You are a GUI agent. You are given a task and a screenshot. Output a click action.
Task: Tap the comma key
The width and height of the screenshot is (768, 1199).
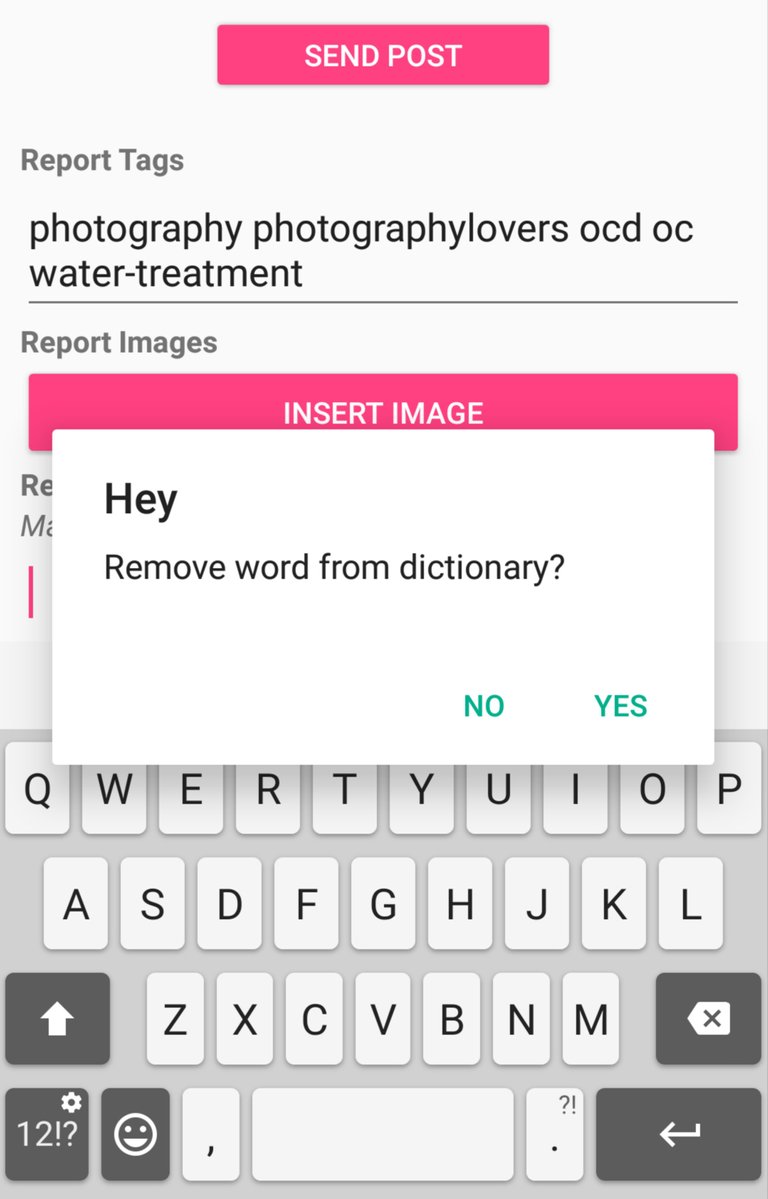tap(211, 1134)
